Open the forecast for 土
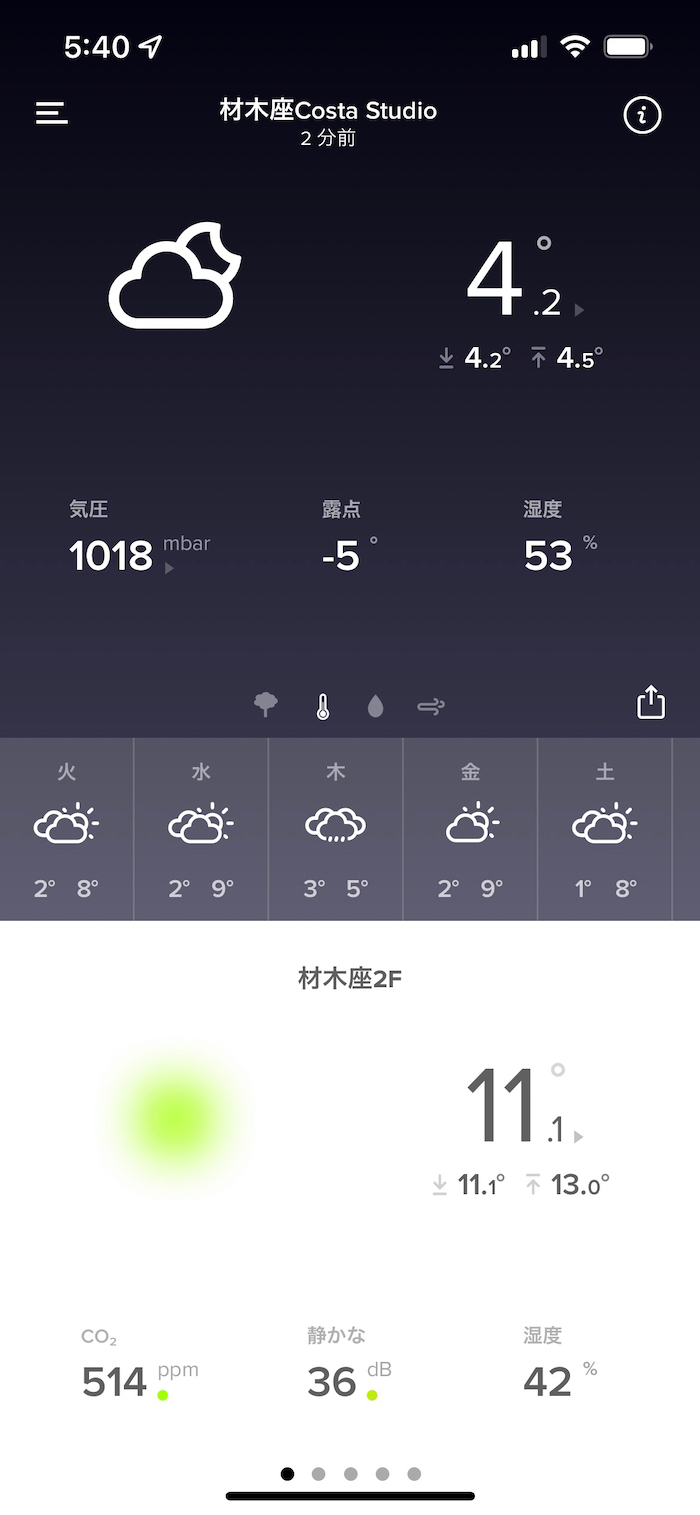This screenshot has width=700, height=1515. click(x=605, y=829)
